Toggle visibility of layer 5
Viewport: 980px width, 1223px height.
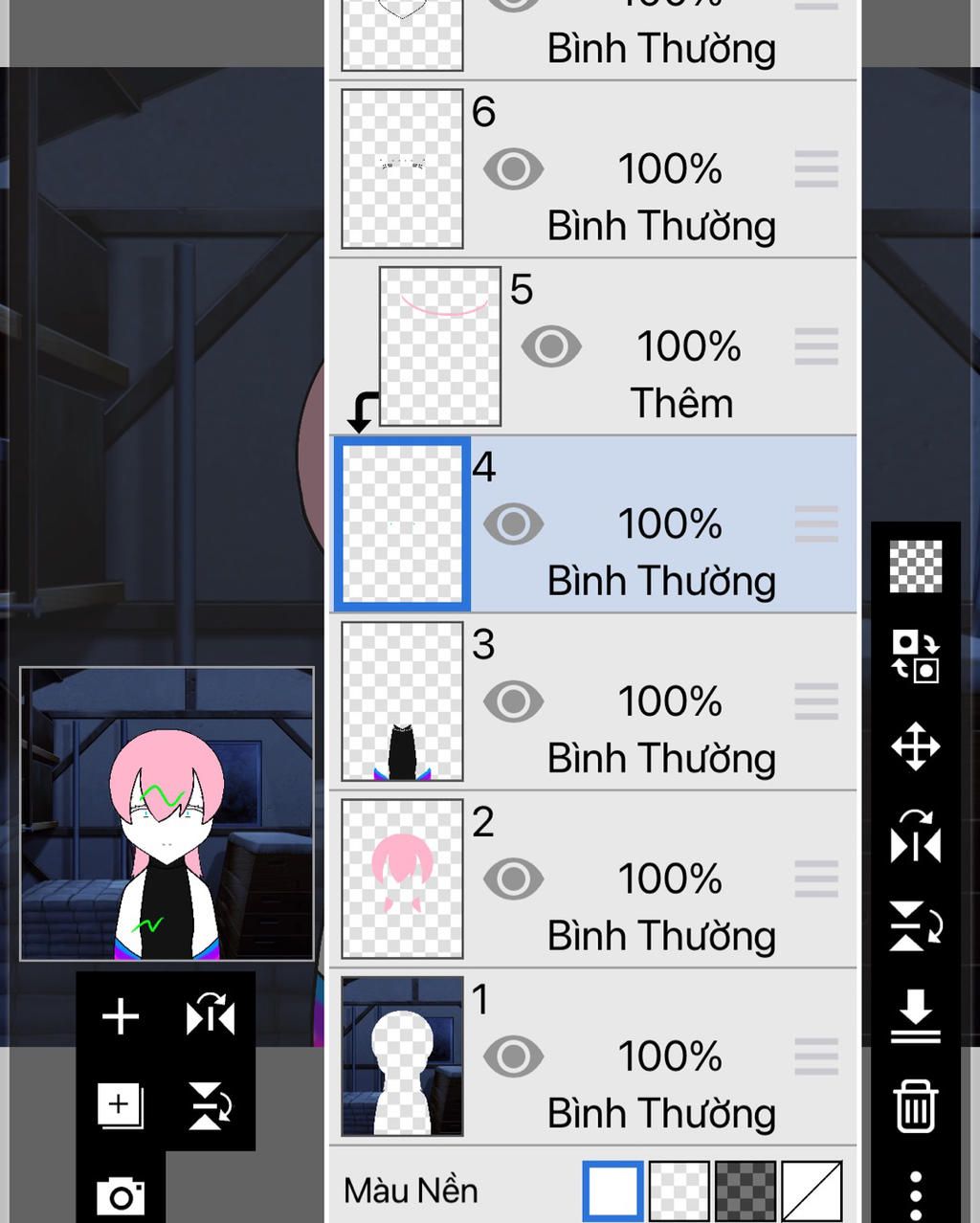click(550, 346)
